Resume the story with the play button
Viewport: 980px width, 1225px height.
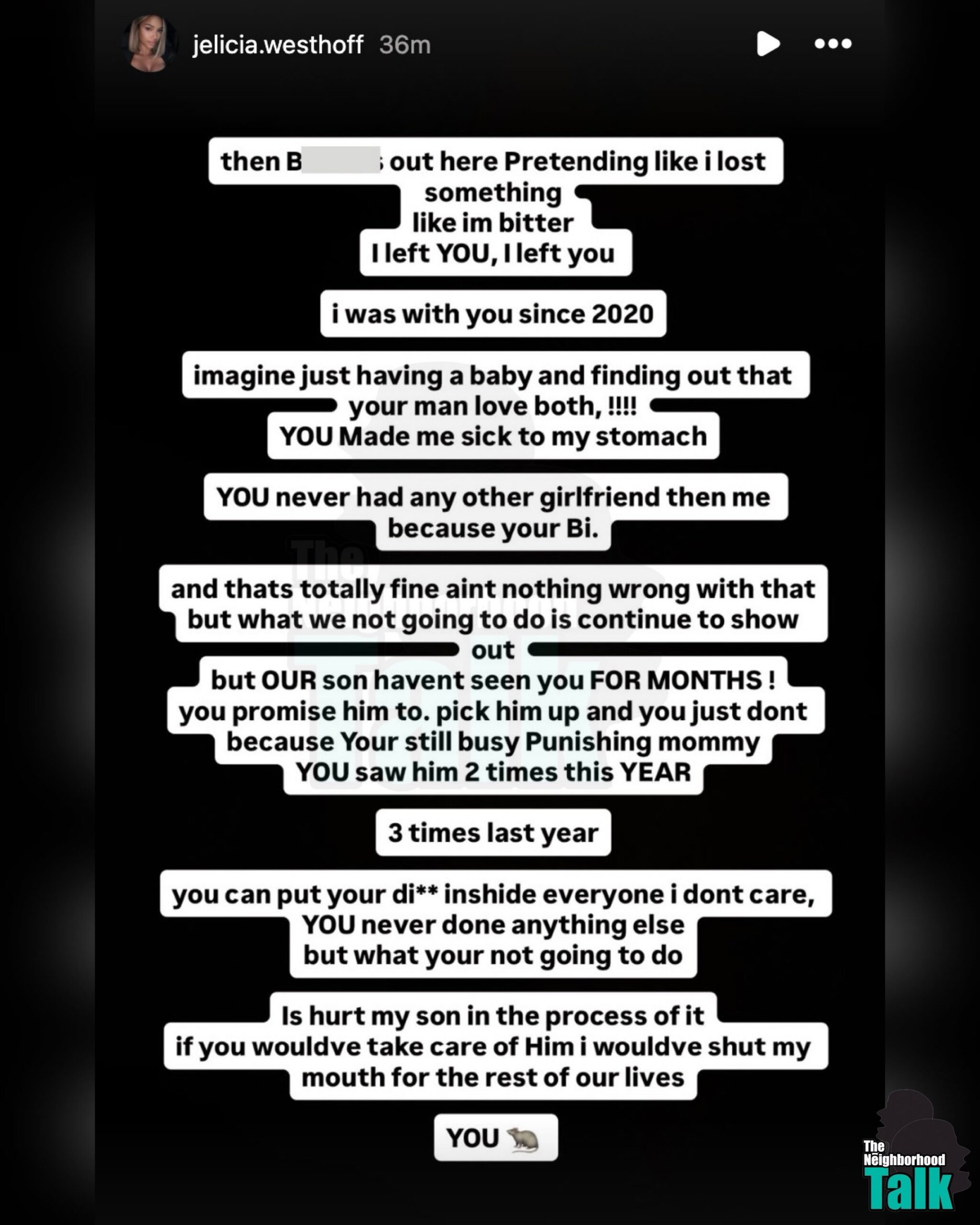click(x=768, y=45)
